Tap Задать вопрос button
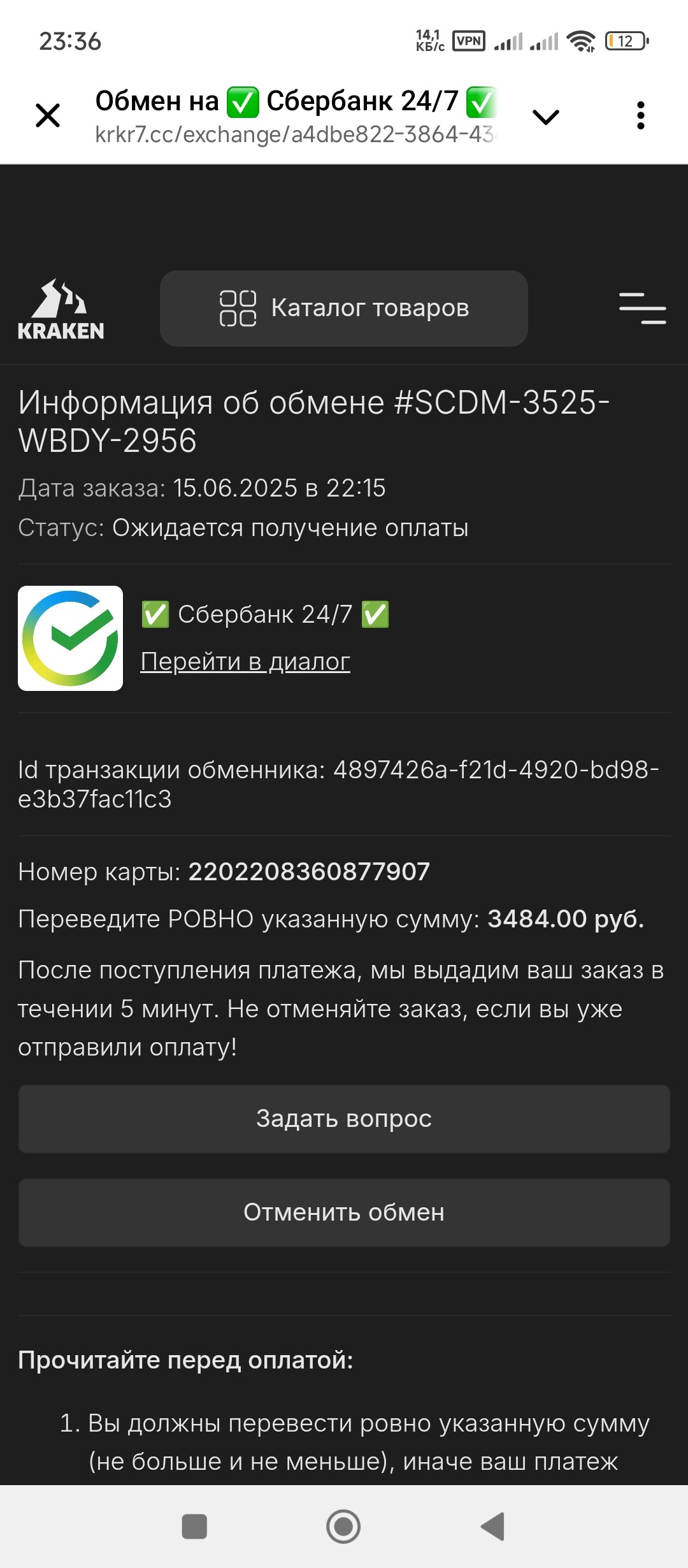This screenshot has width=688, height=1568. click(344, 1119)
